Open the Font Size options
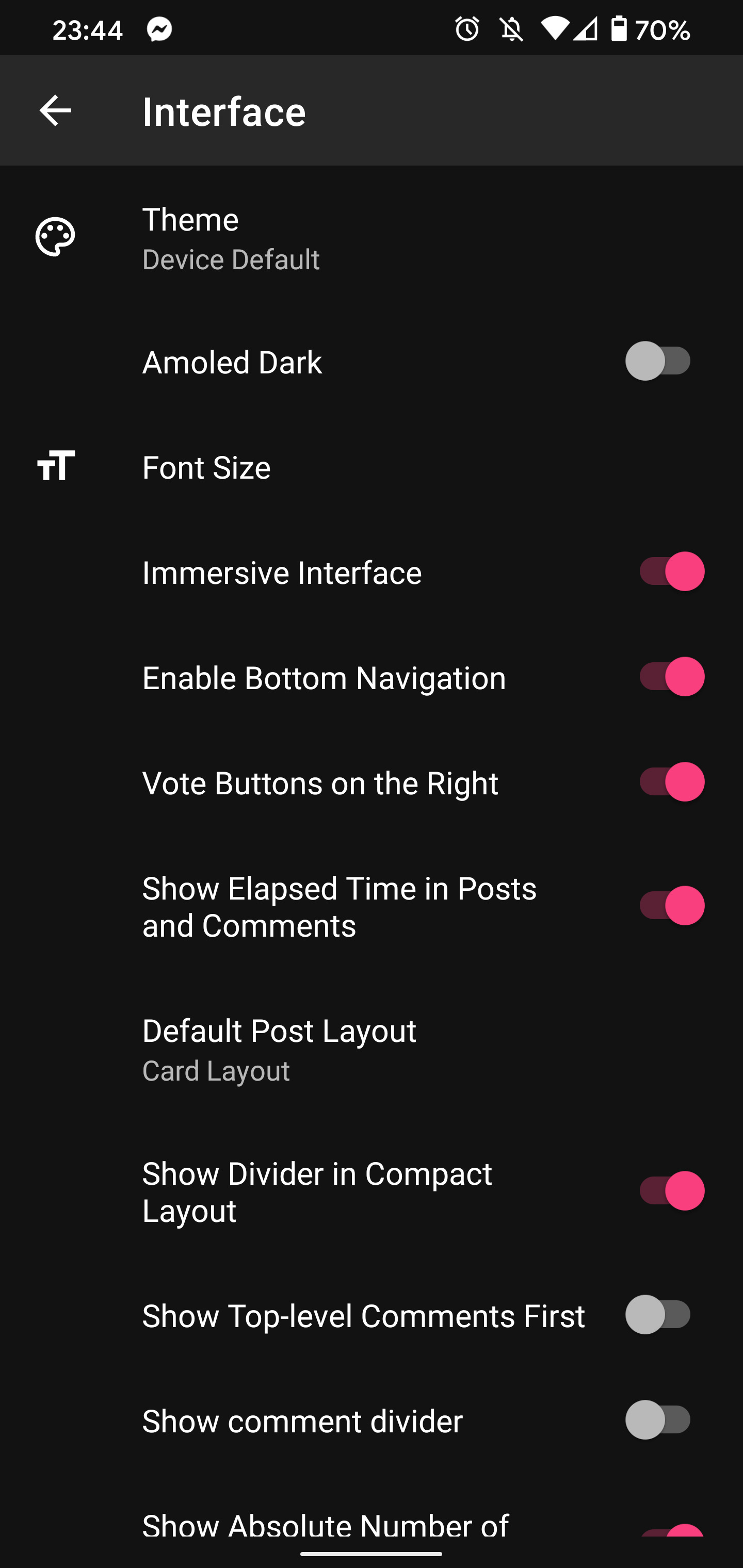 [206, 467]
